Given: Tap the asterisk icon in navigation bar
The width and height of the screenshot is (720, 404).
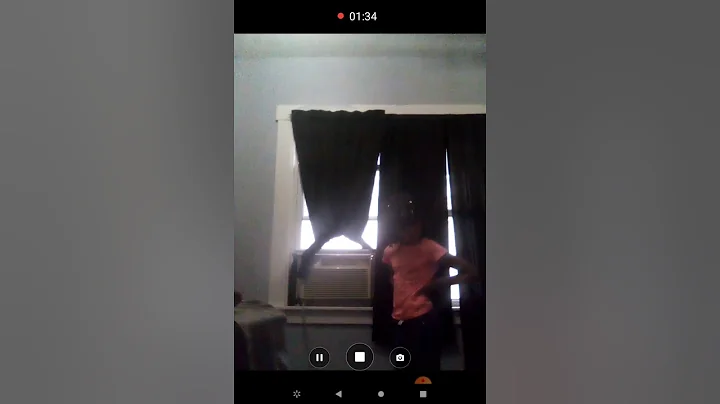Looking at the screenshot, I should click(x=296, y=394).
